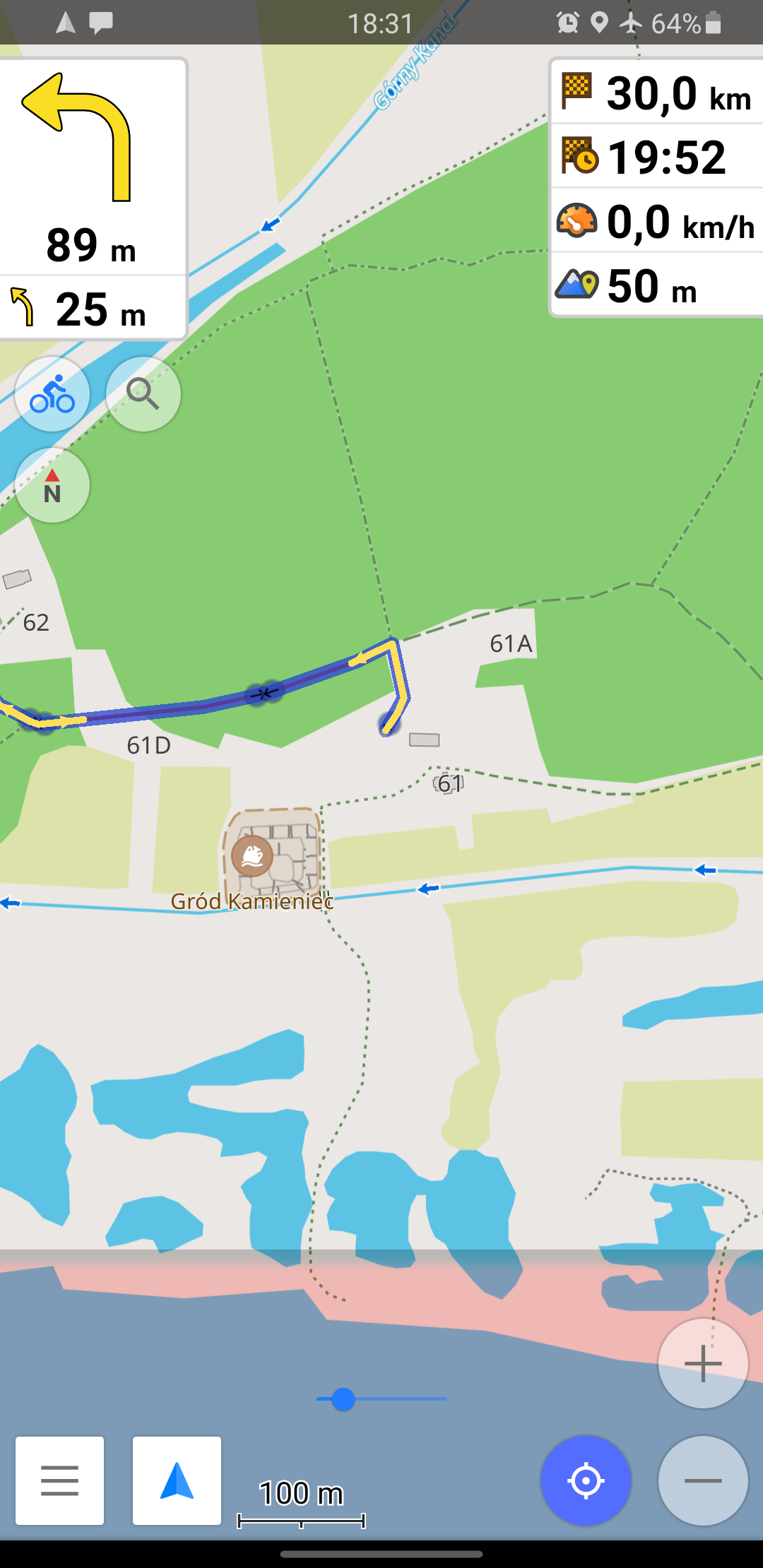Center map on my location
This screenshot has width=763, height=1568.
(586, 1480)
